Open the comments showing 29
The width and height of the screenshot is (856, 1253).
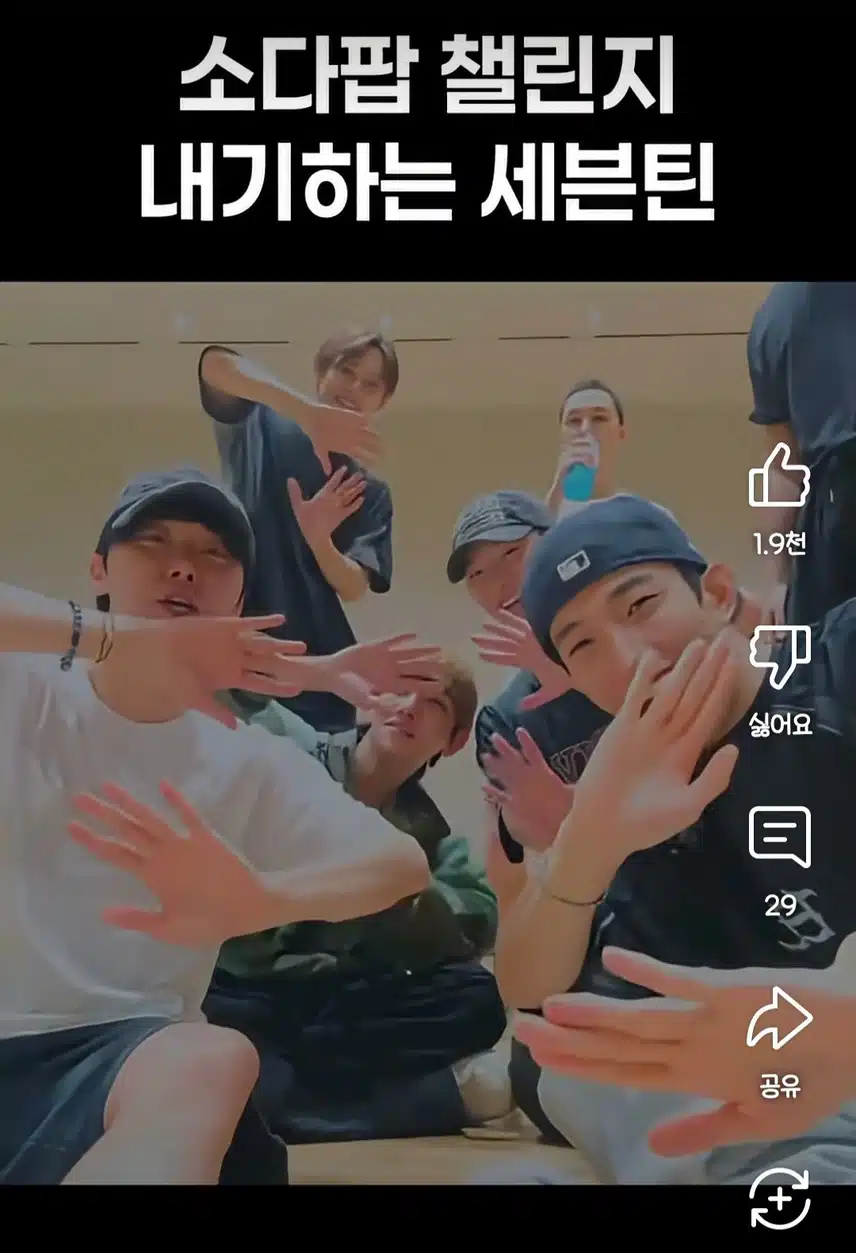click(x=780, y=837)
